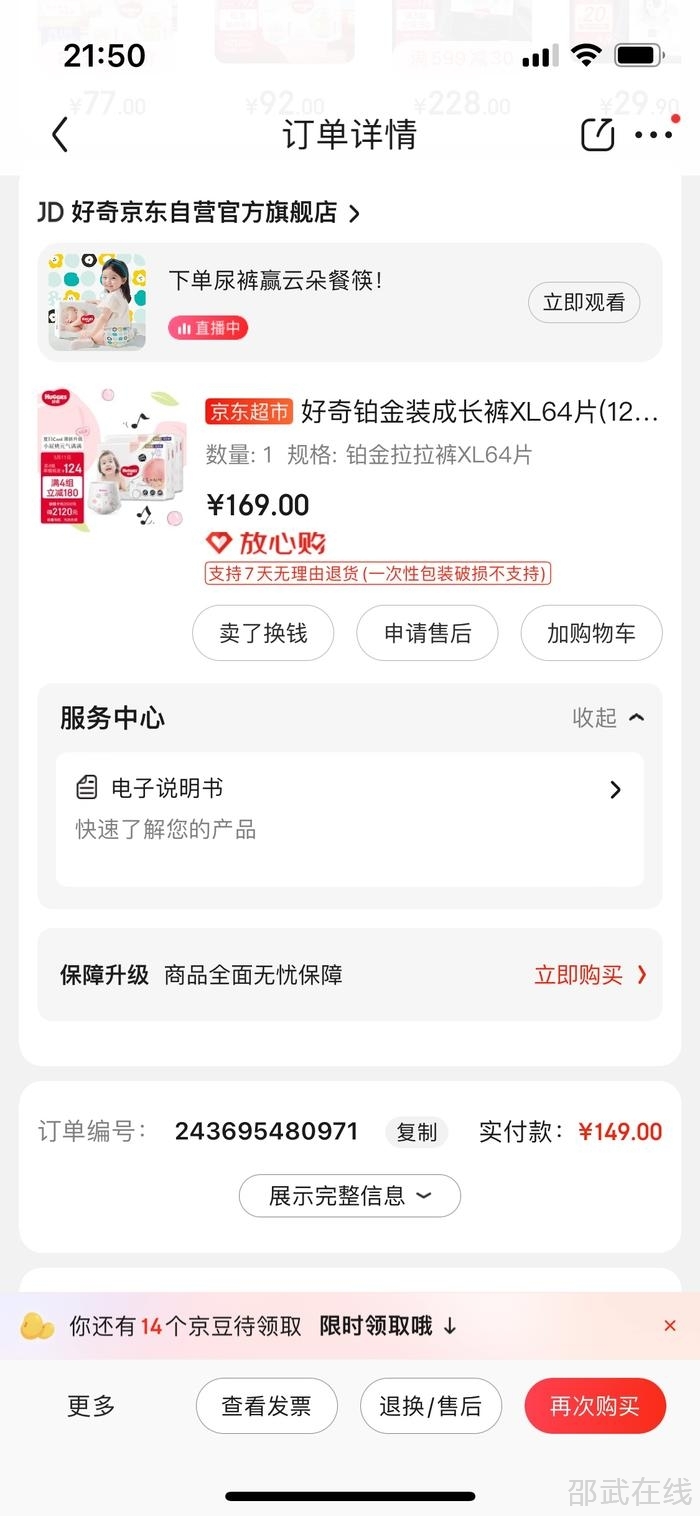
Task: Go back from order details
Action: click(x=60, y=135)
